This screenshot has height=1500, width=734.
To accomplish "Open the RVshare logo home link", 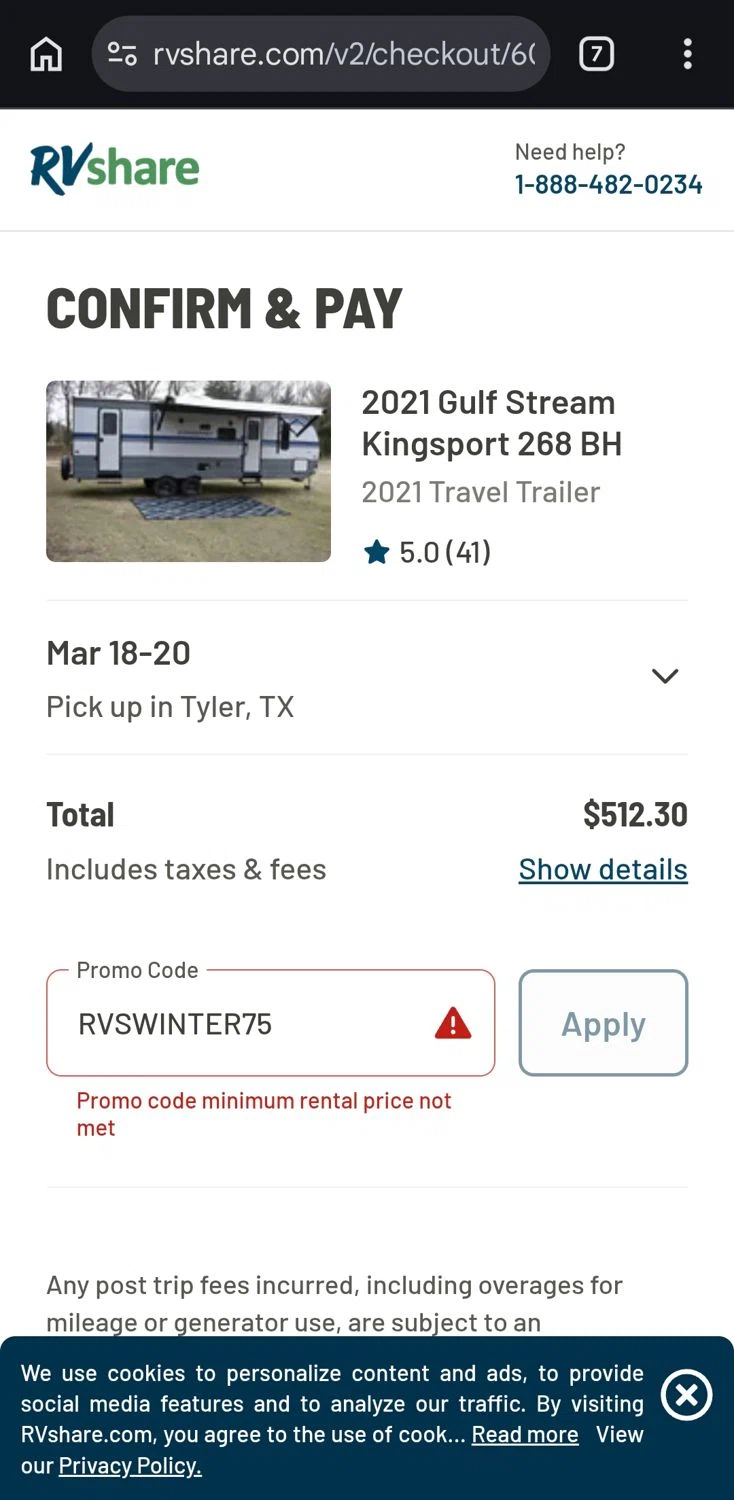I will click(x=115, y=169).
